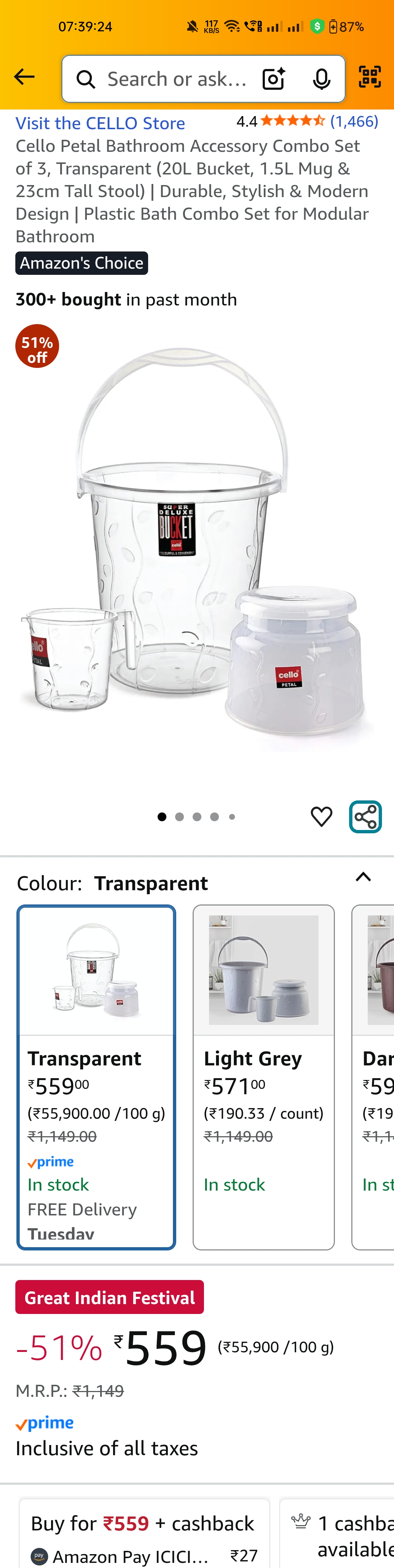The height and width of the screenshot is (1568, 394).
Task: Share this product
Action: coord(366,816)
